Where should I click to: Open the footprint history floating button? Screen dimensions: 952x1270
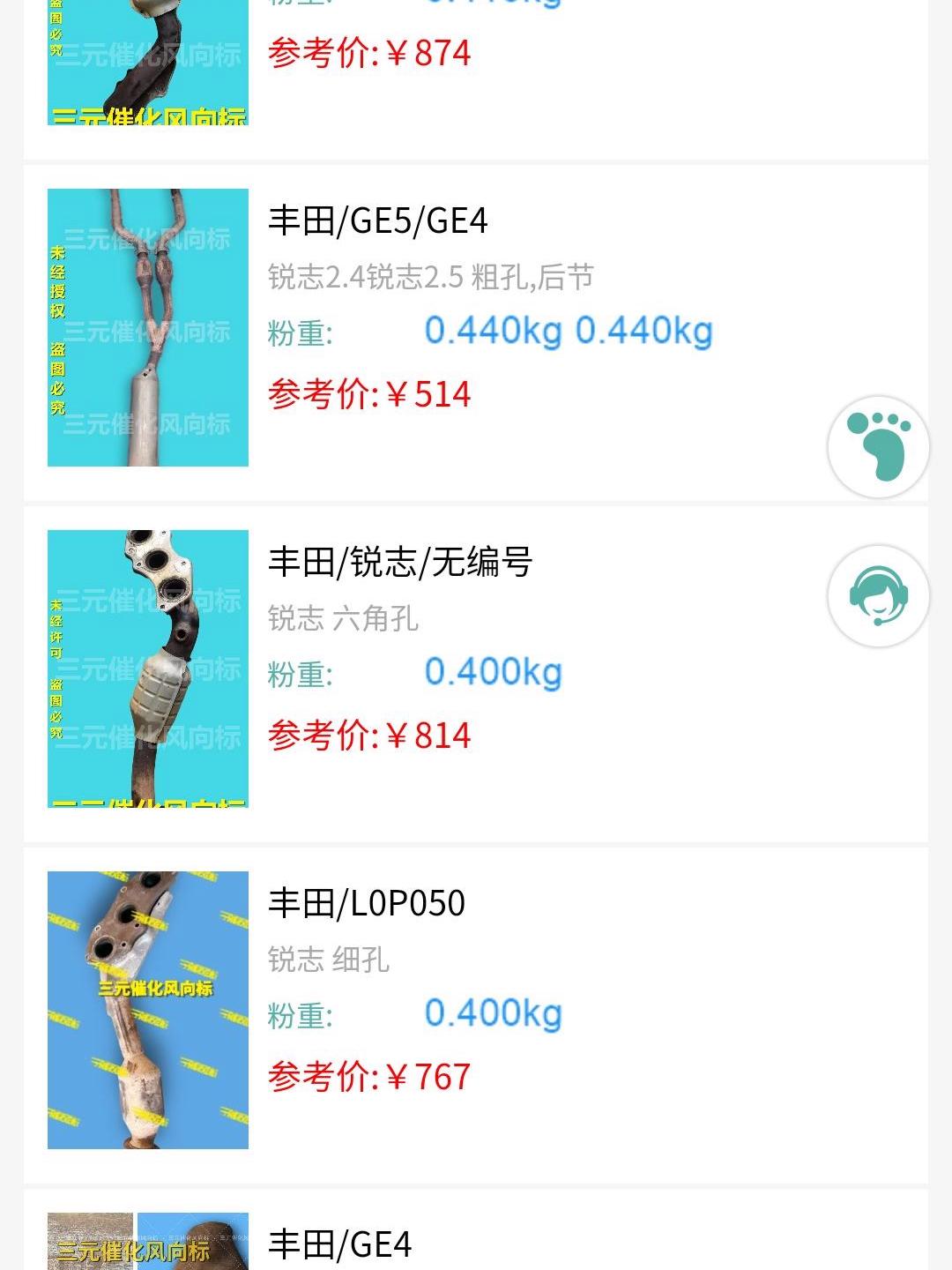click(x=878, y=447)
